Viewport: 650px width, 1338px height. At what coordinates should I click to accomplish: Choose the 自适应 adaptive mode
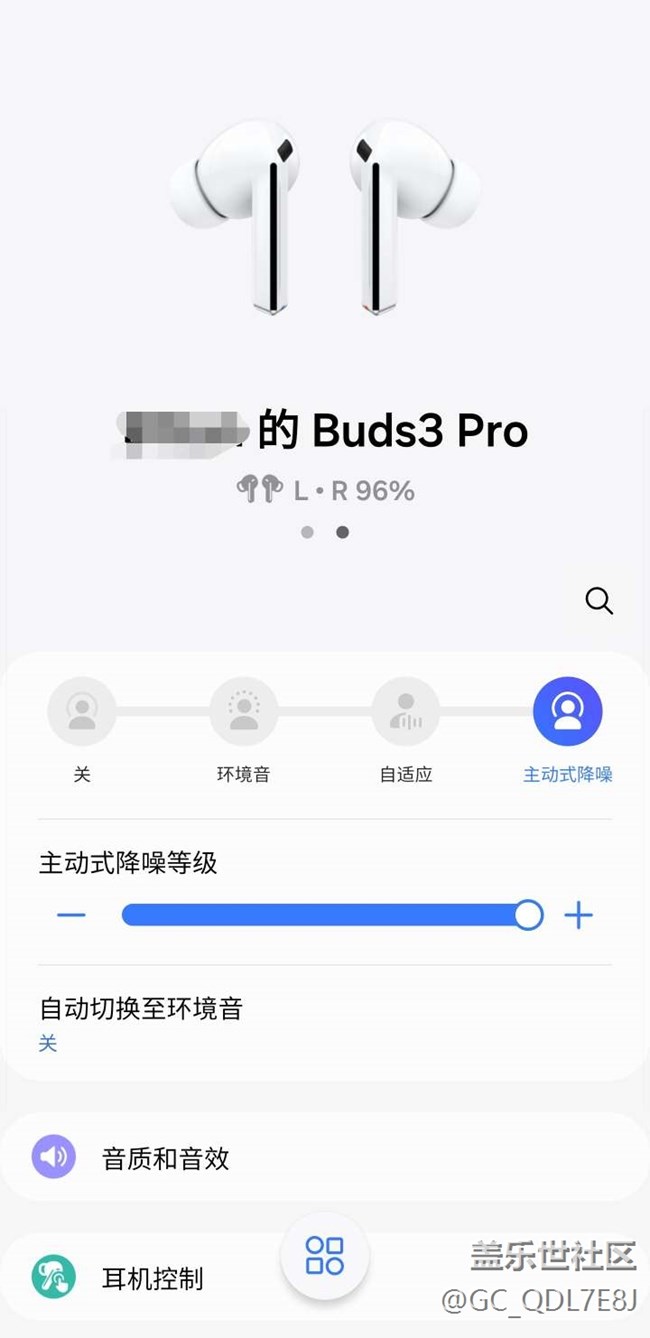pyautogui.click(x=406, y=711)
